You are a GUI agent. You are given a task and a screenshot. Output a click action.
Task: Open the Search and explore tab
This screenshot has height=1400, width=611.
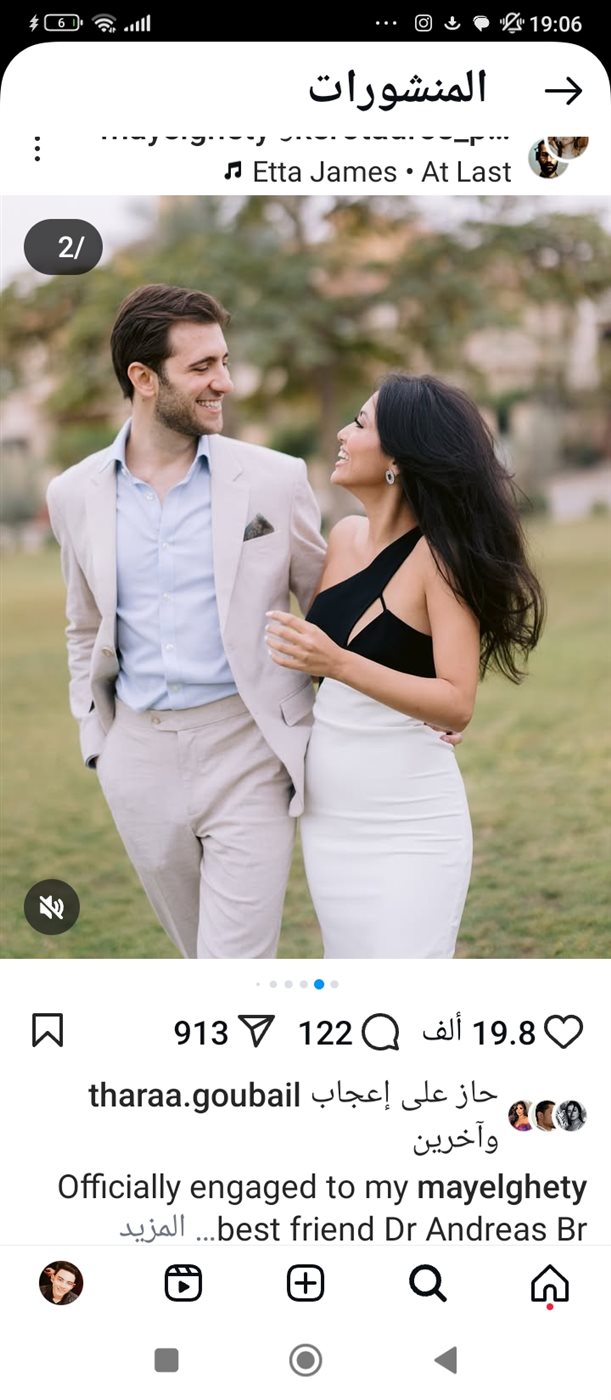coord(428,1283)
